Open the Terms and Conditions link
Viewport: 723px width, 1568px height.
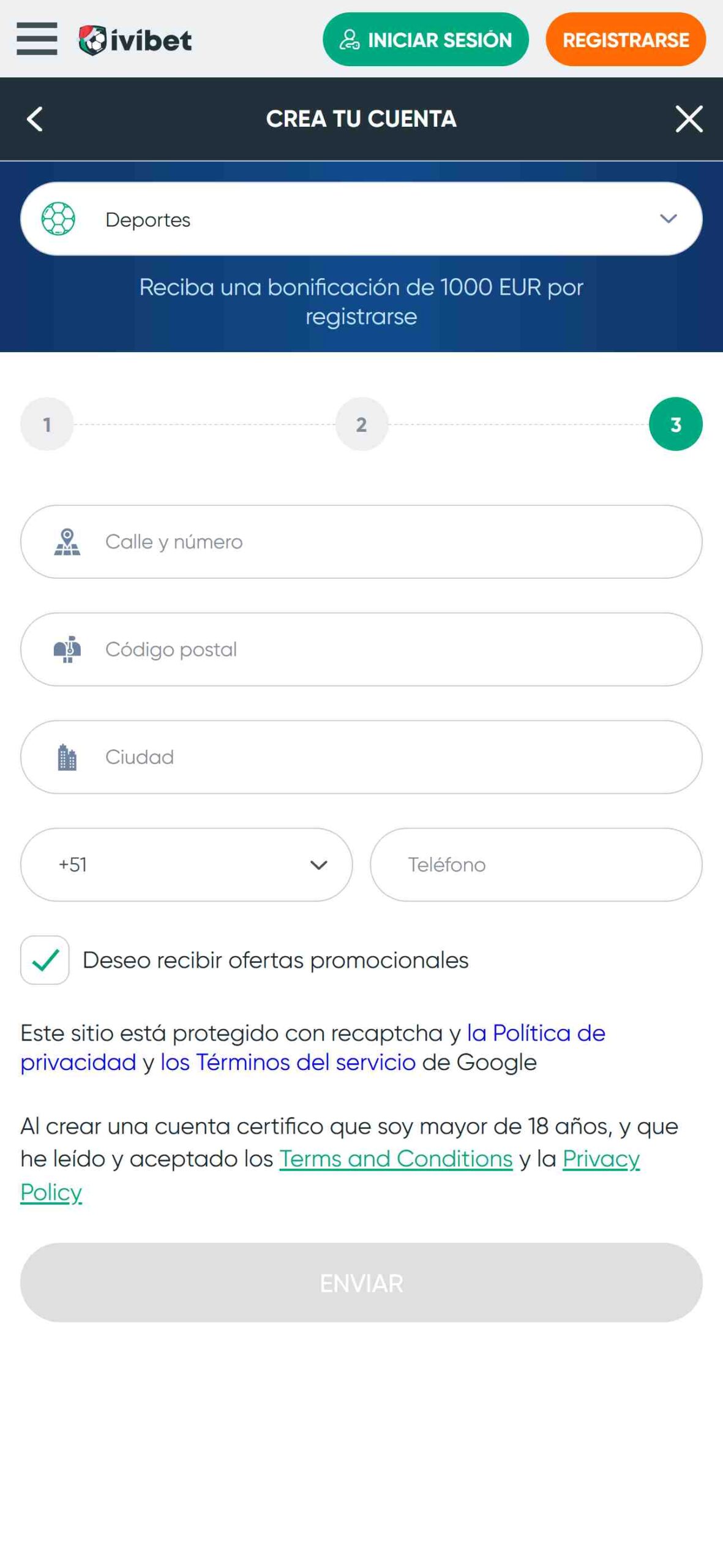395,1159
